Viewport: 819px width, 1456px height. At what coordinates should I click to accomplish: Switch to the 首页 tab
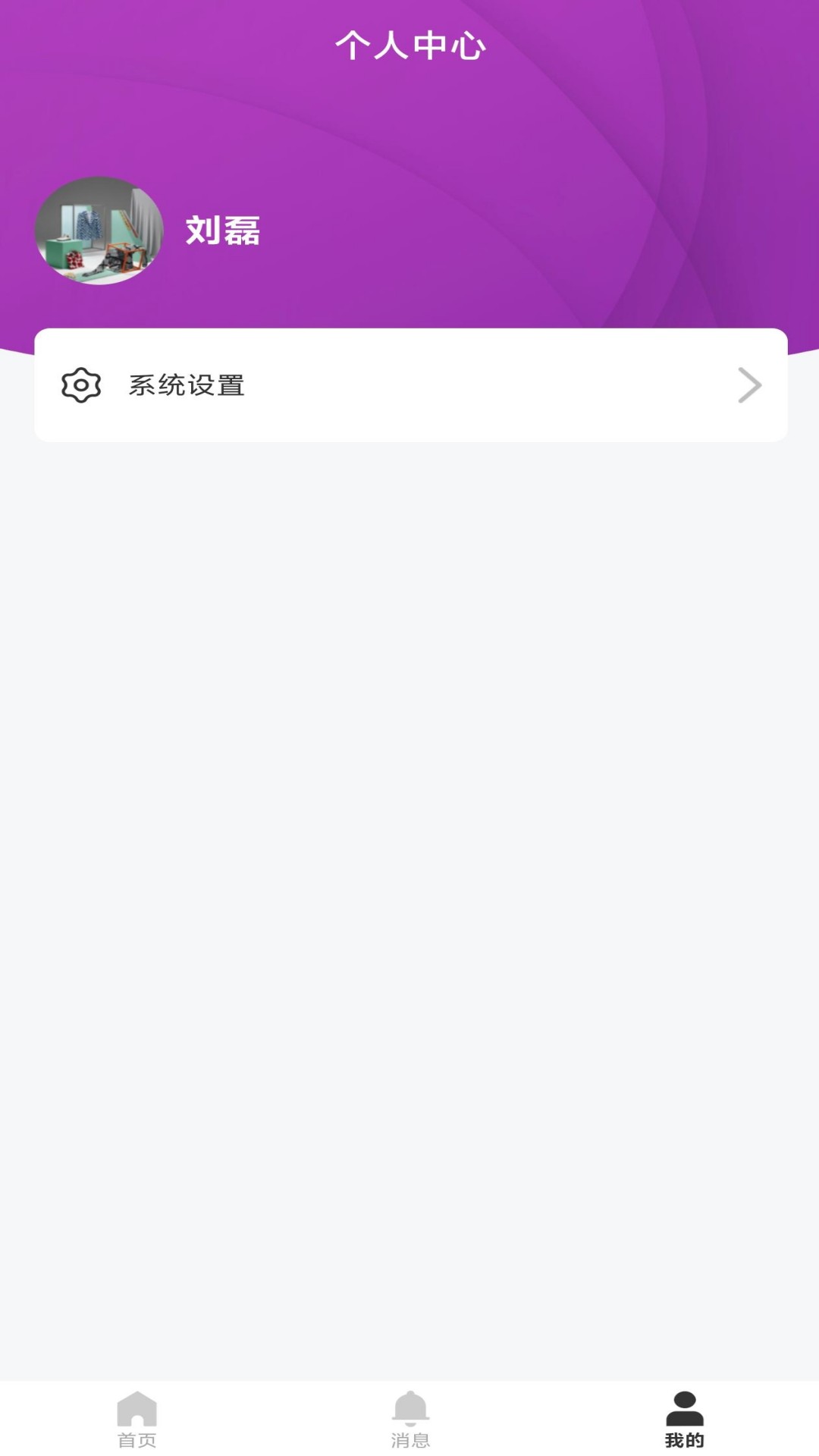point(136,1419)
